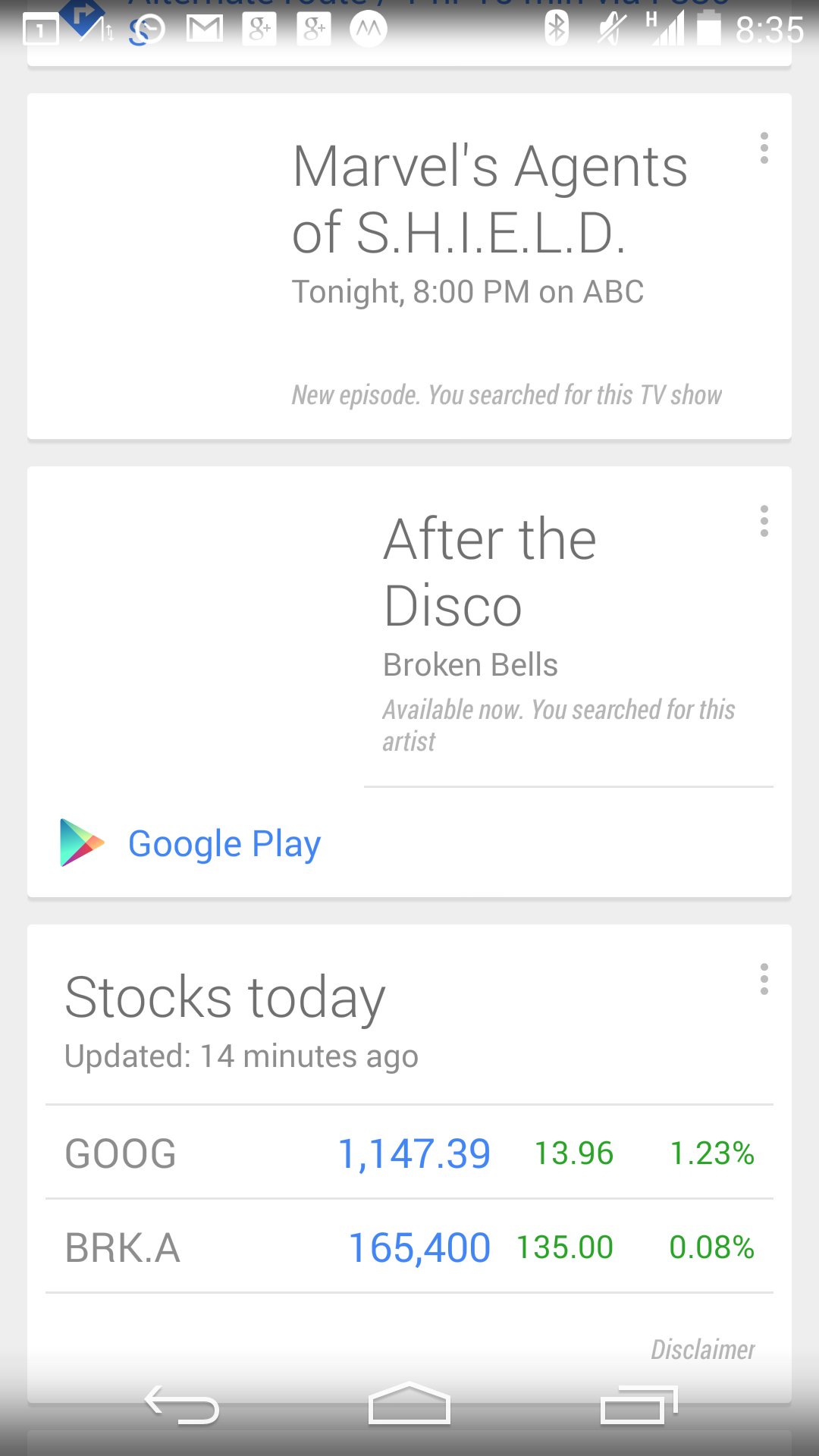
Task: Tap the system home button
Action: [x=409, y=1404]
